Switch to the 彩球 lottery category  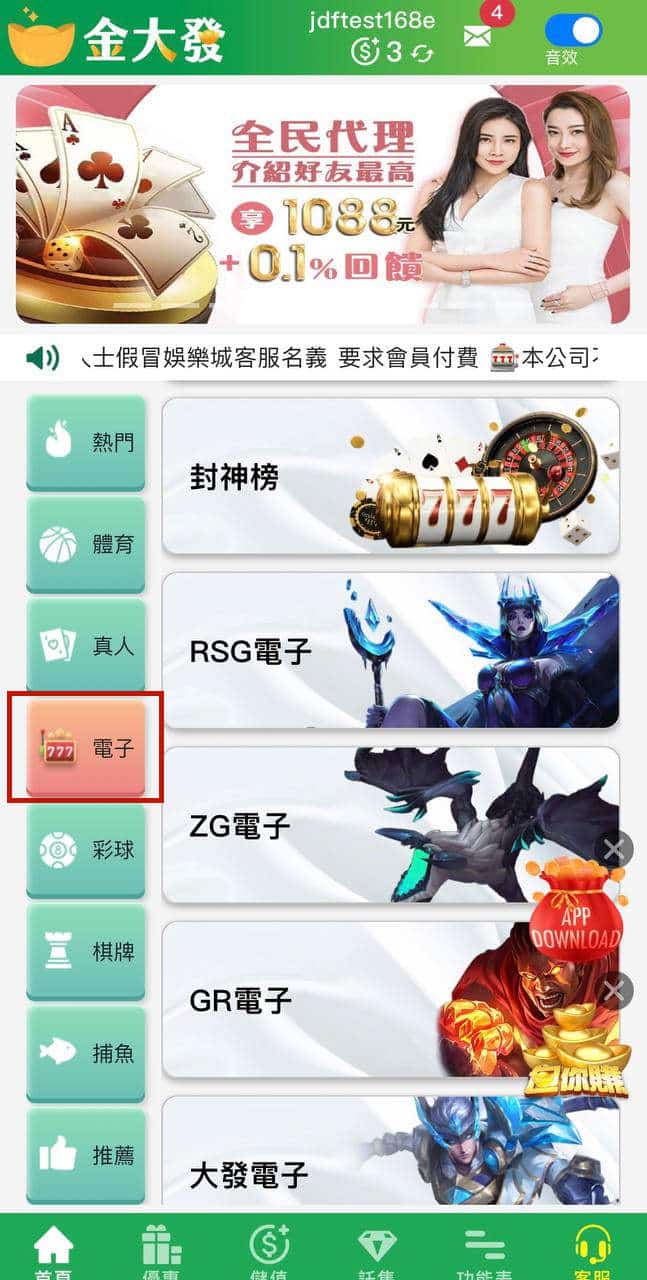86,850
